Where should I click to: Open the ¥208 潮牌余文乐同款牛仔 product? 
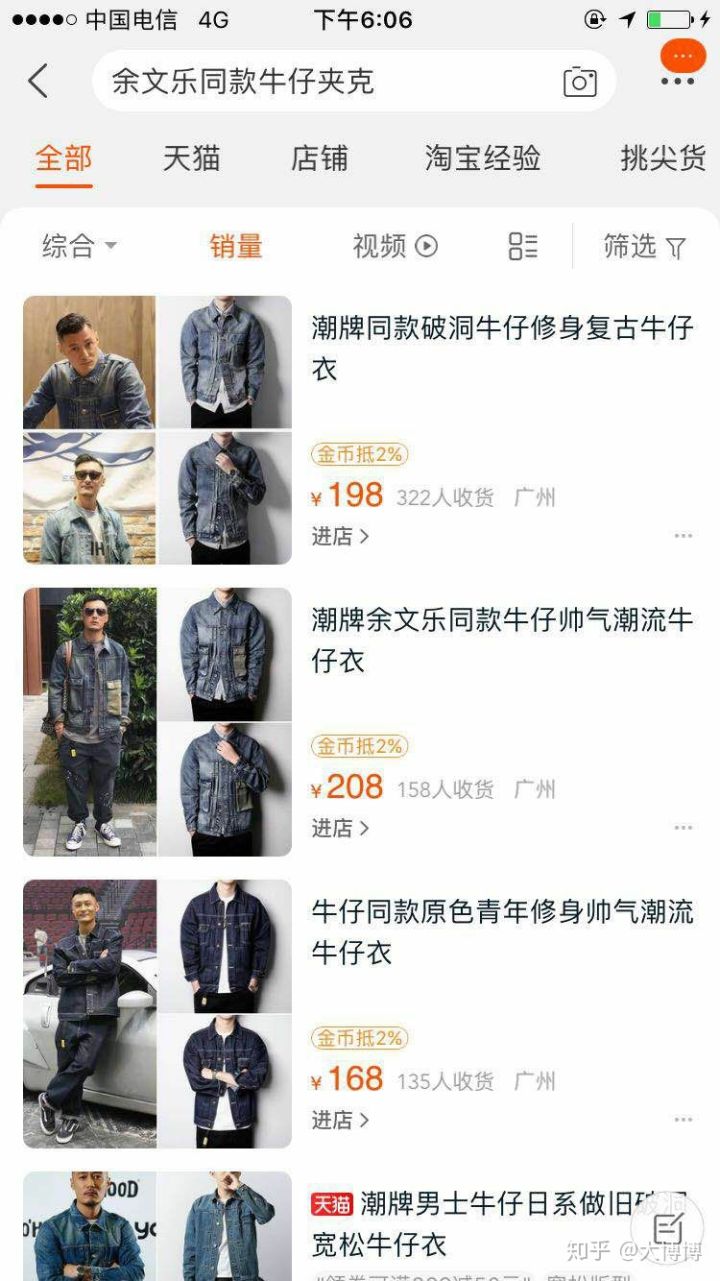(501, 640)
